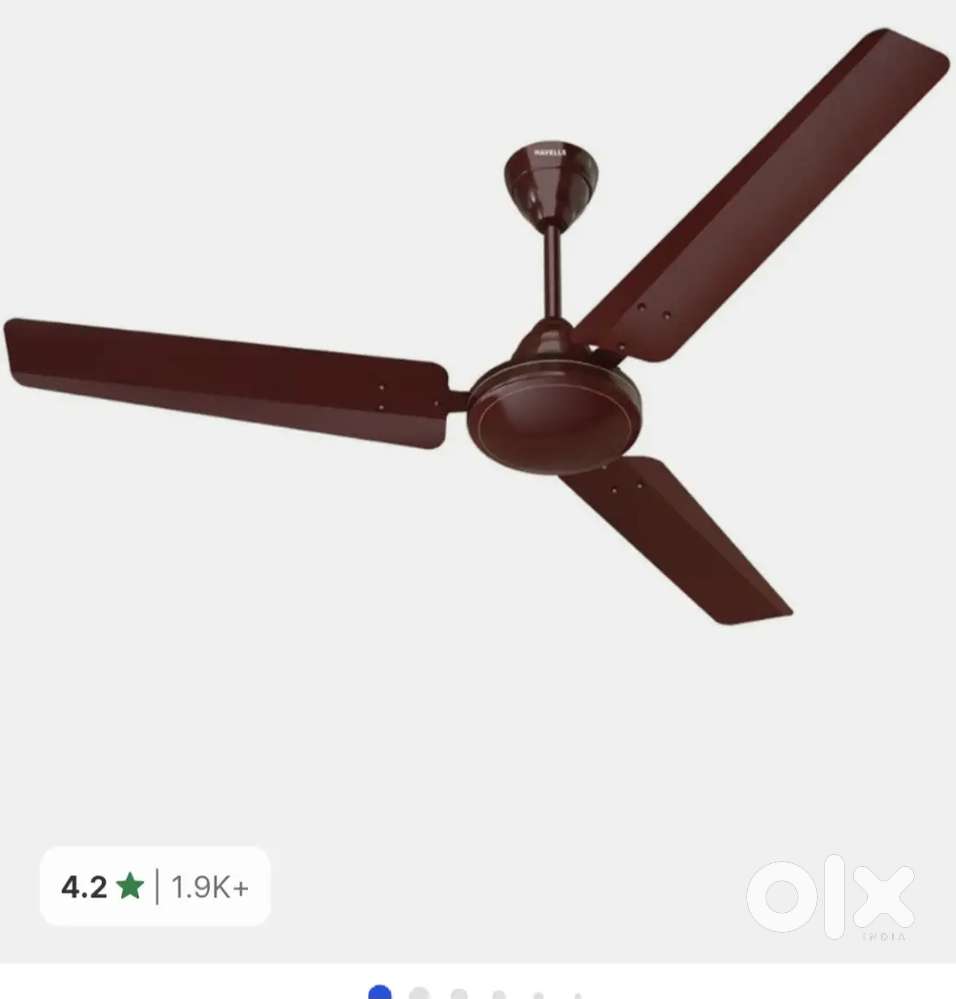Screen dimensions: 956x999
Task: Click the 4.2 rating value
Action: coord(84,885)
